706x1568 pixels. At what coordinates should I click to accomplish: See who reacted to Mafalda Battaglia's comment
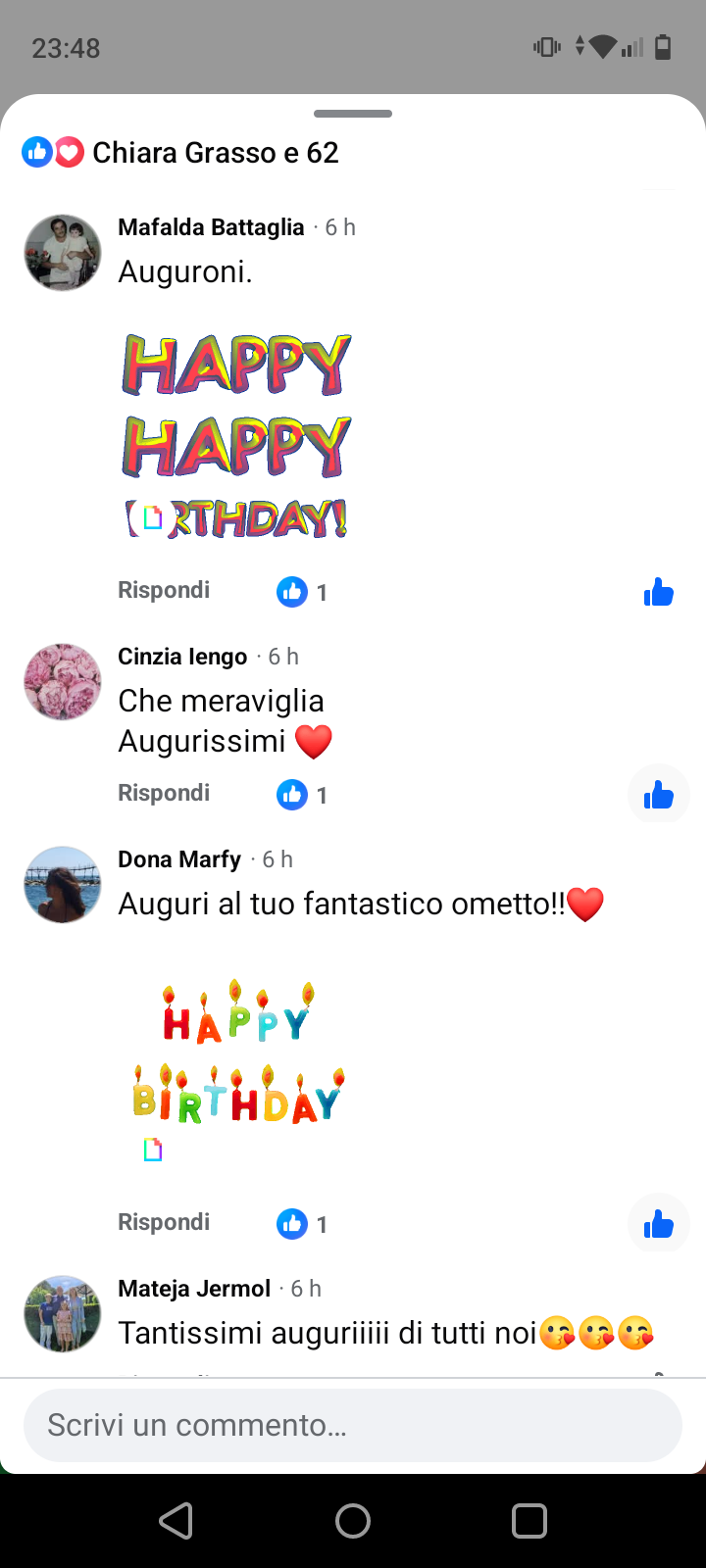click(x=302, y=592)
